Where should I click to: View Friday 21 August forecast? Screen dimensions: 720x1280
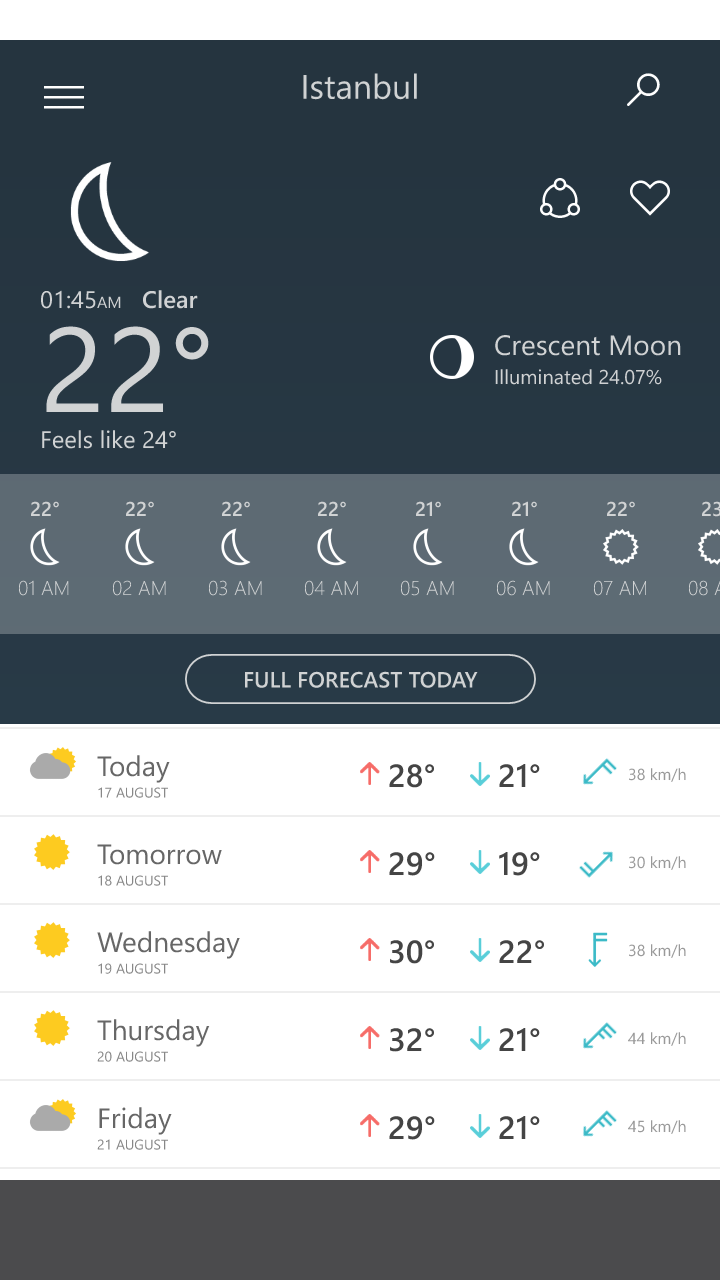[360, 1125]
